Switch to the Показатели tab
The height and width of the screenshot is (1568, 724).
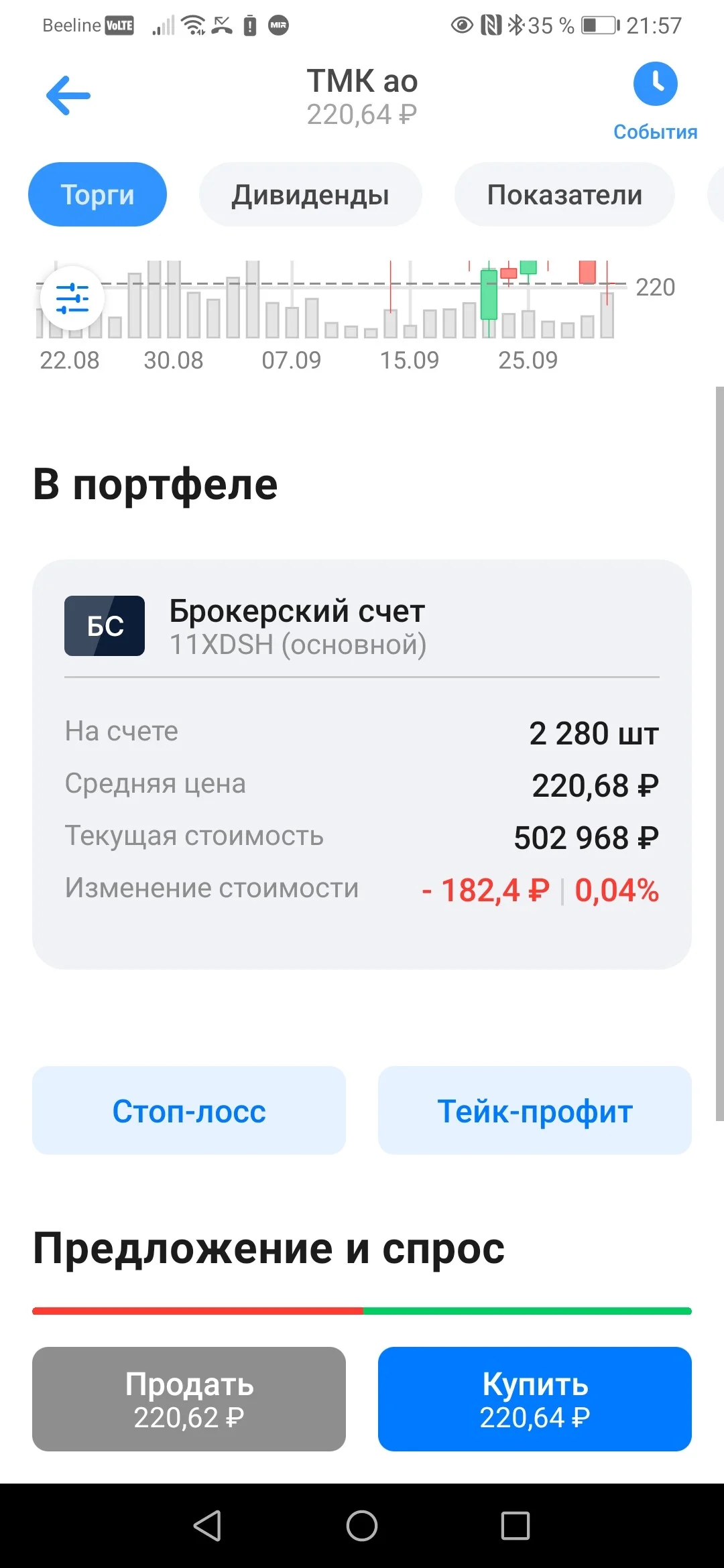564,194
